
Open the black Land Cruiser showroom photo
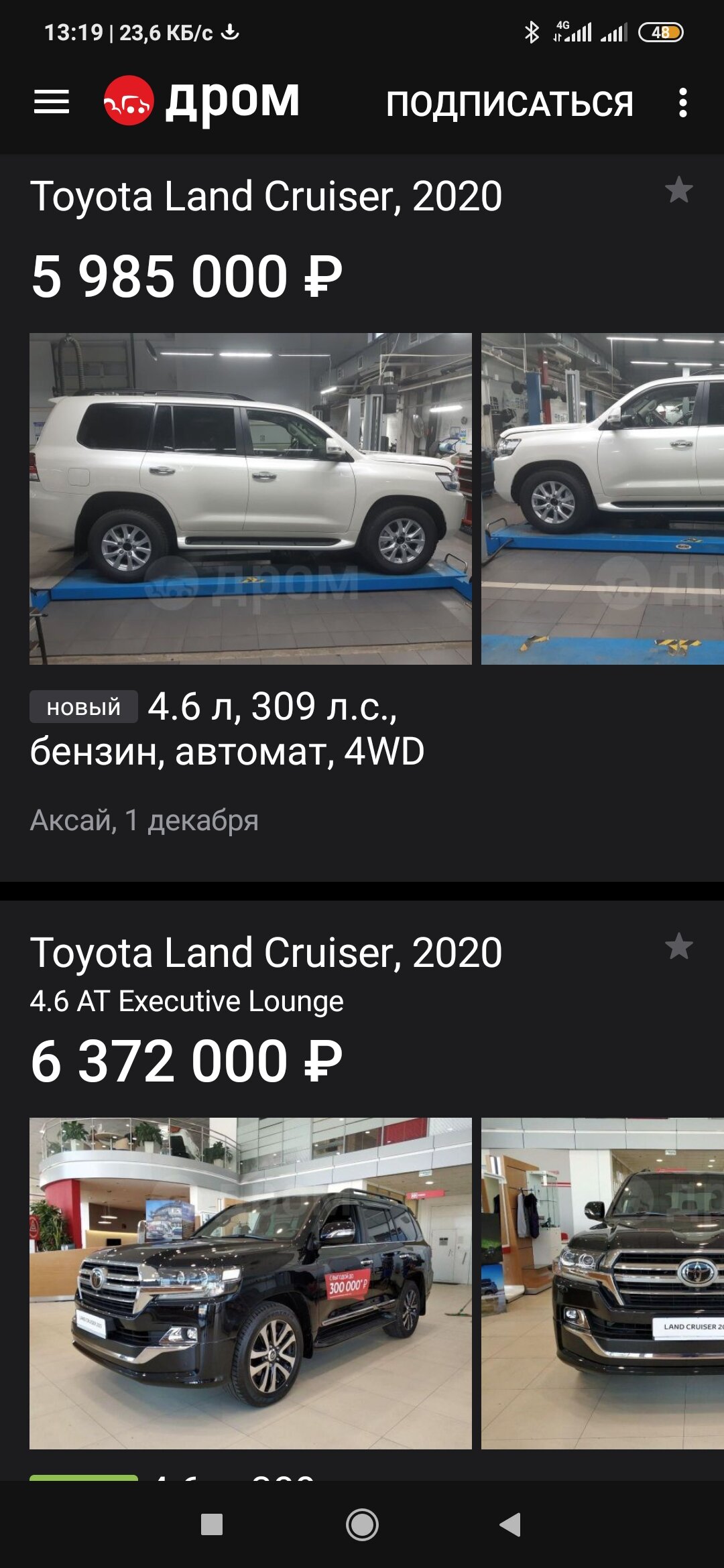pyautogui.click(x=251, y=1283)
